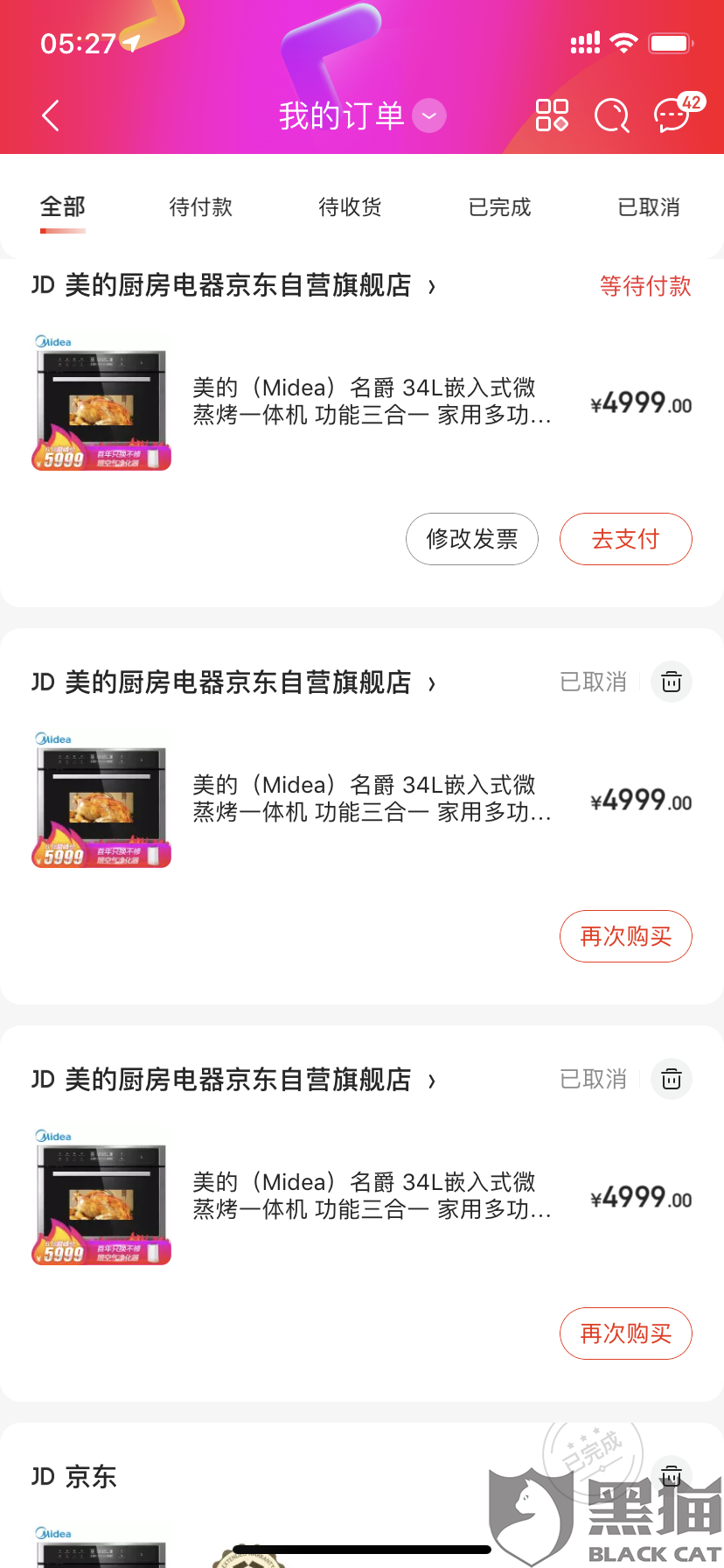Tap 修改发票 on the pending order

472,539
